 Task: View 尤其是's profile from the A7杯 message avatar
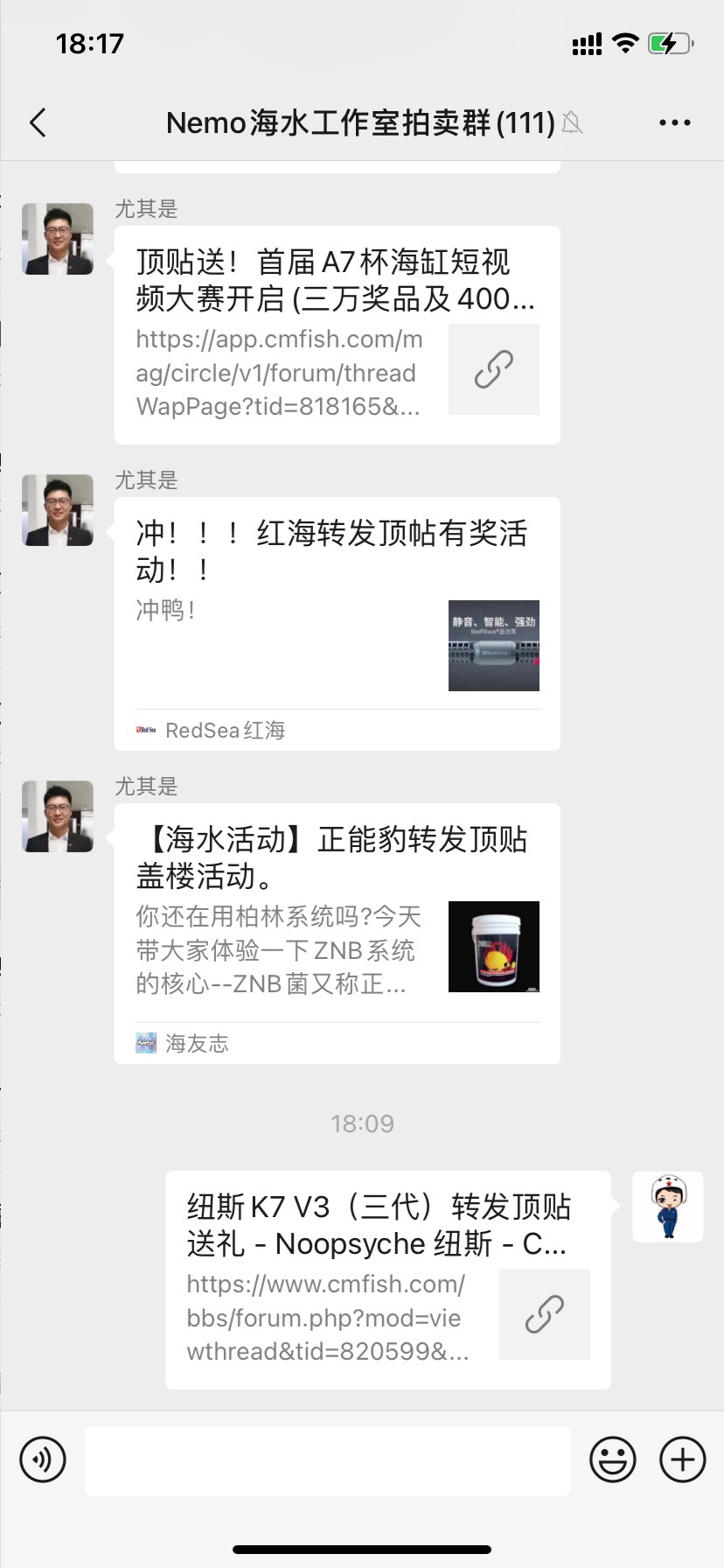coord(58,240)
